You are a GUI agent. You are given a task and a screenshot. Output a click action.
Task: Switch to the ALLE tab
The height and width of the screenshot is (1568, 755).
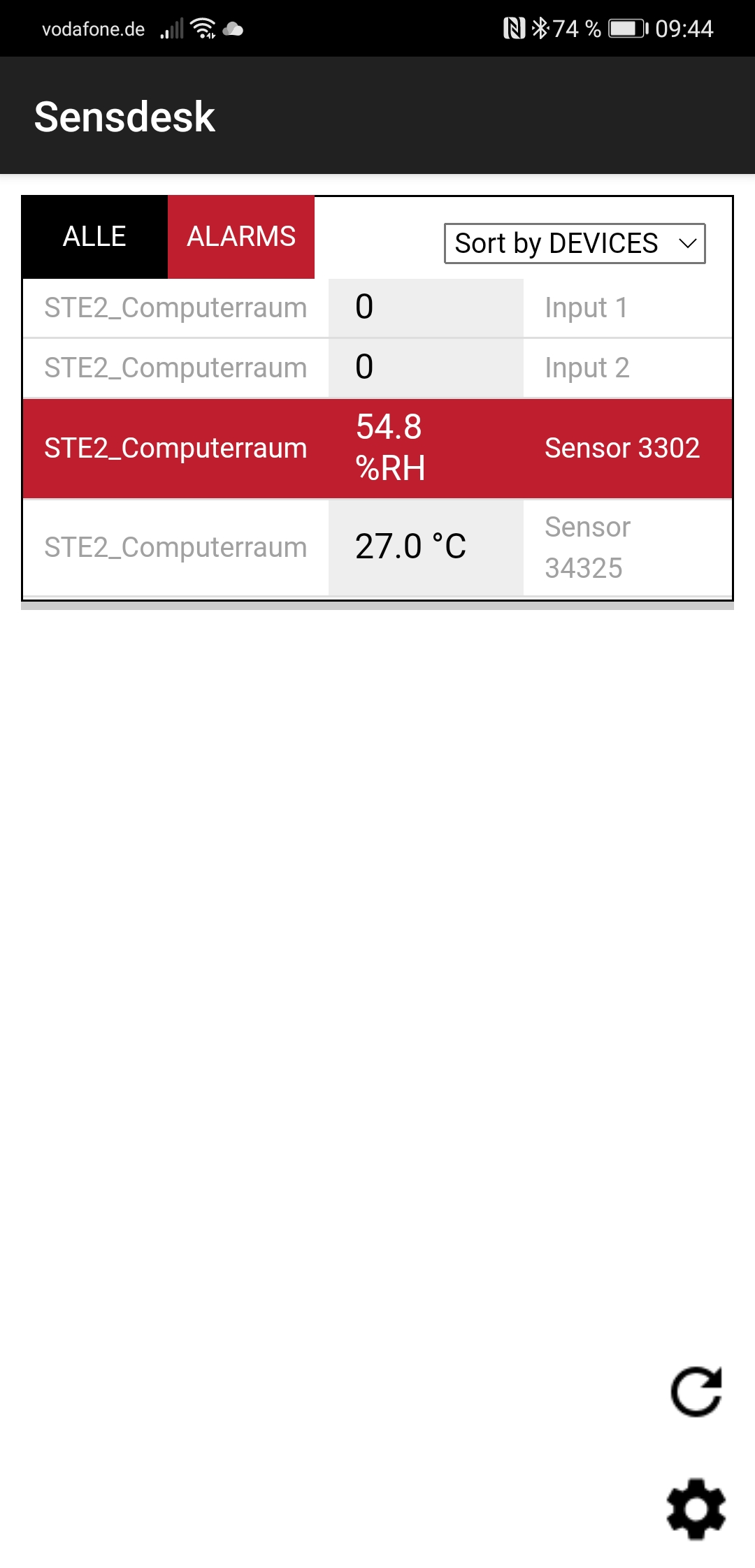[94, 237]
